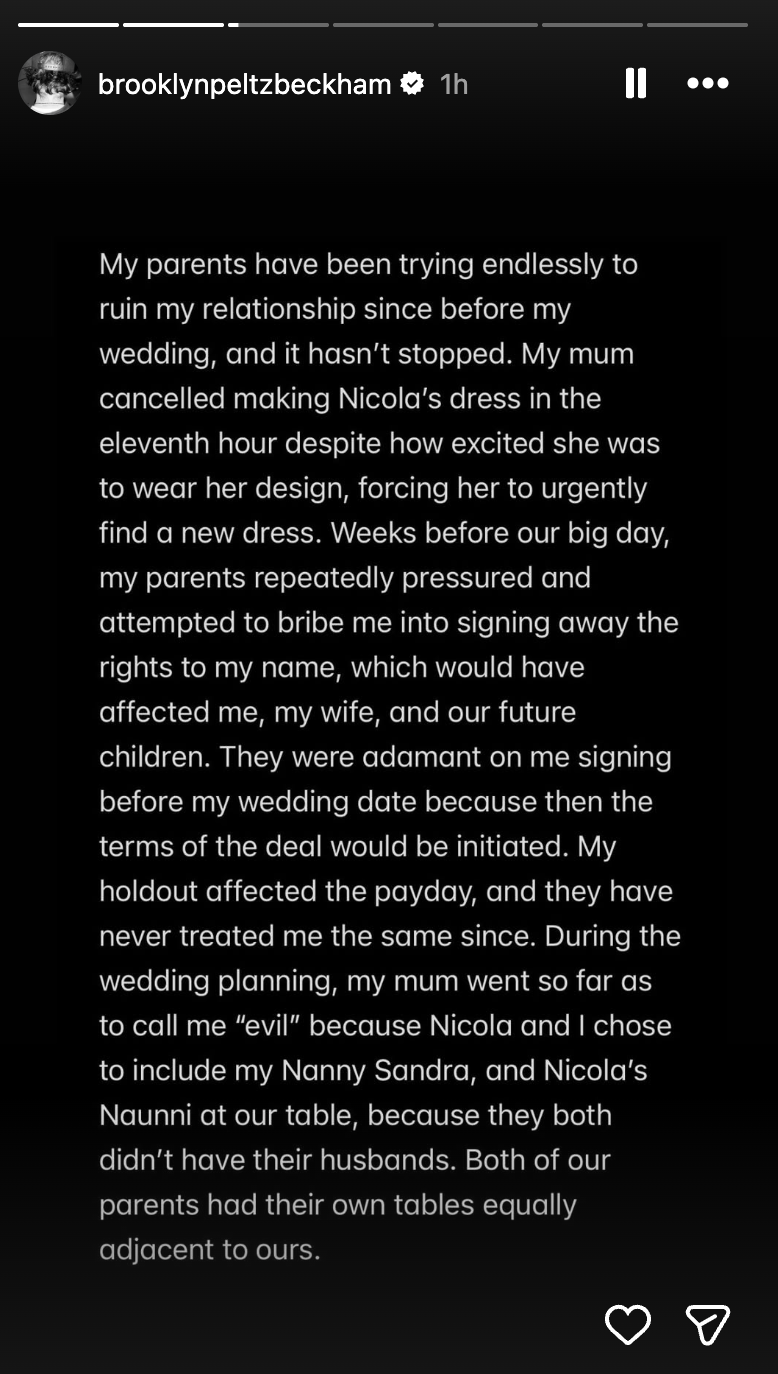
Task: Open the three-dot more options menu
Action: pyautogui.click(x=708, y=83)
